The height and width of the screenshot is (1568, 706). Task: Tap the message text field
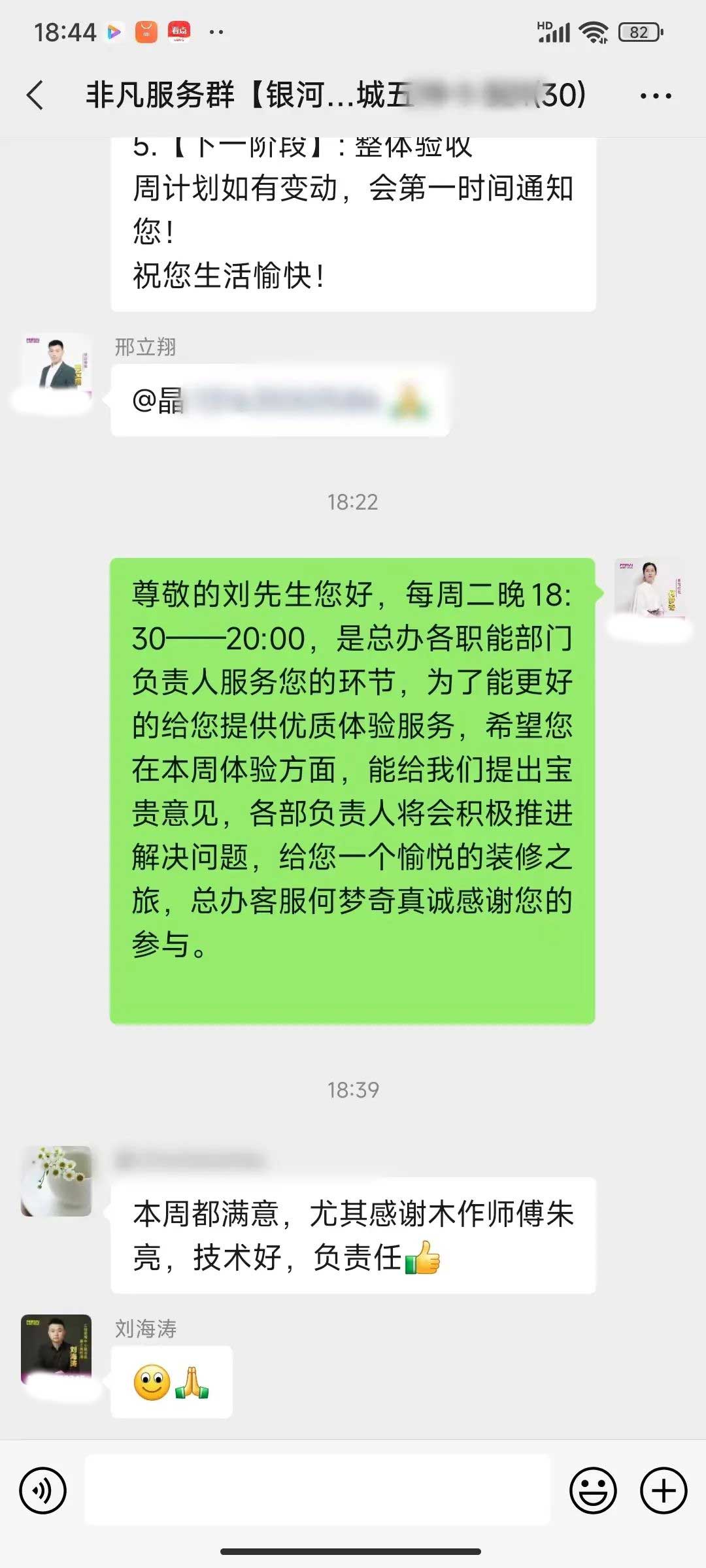pyautogui.click(x=318, y=1491)
